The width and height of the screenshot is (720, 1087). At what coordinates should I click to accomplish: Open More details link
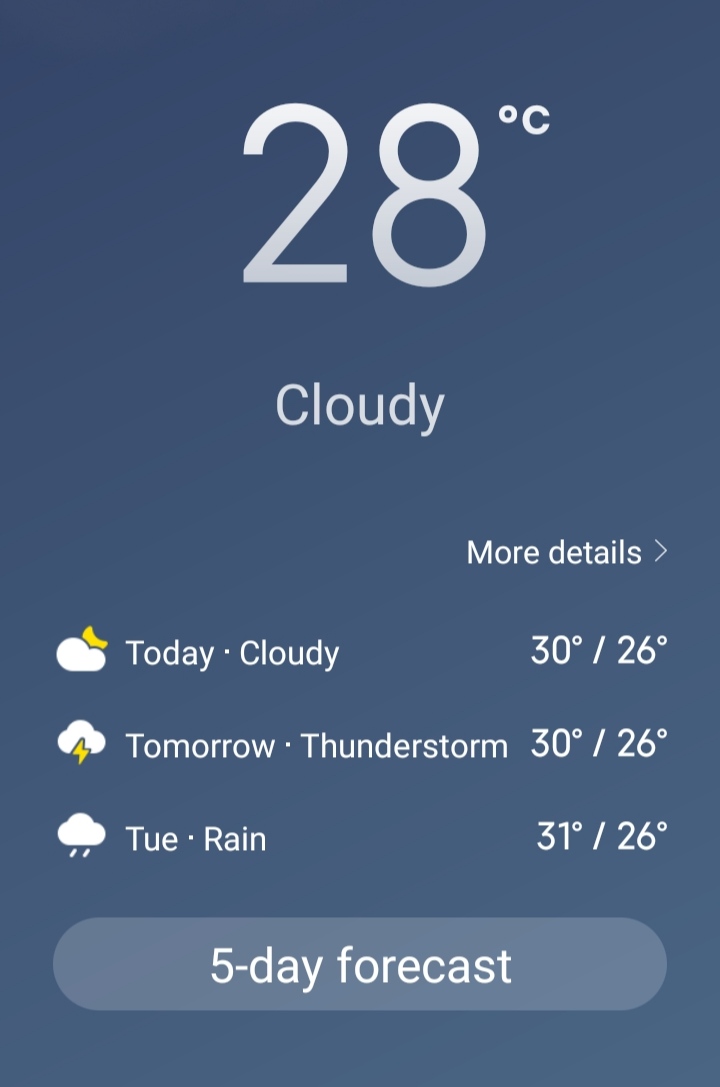(x=566, y=552)
